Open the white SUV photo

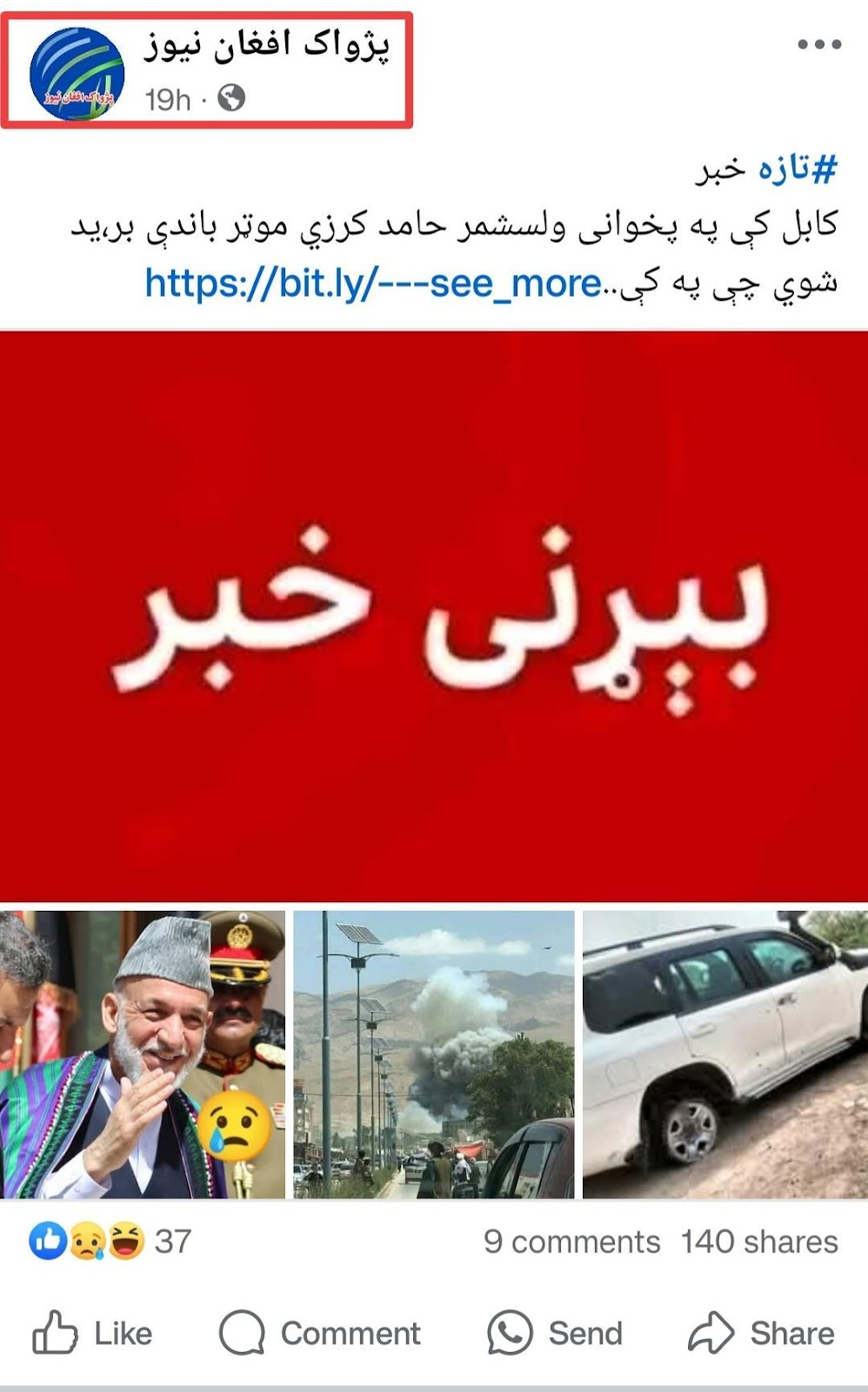pos(724,1054)
